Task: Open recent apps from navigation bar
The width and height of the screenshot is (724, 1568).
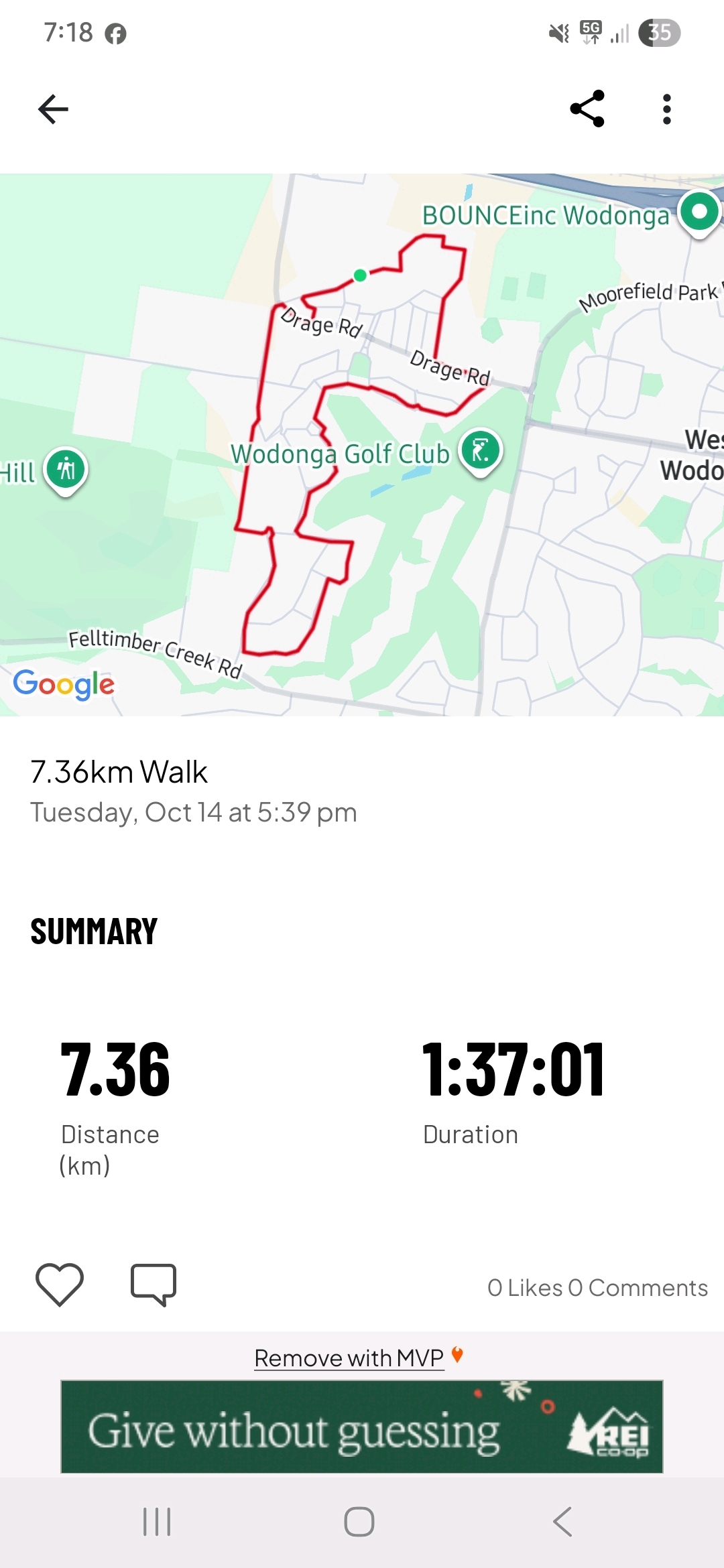Action: point(158,1521)
